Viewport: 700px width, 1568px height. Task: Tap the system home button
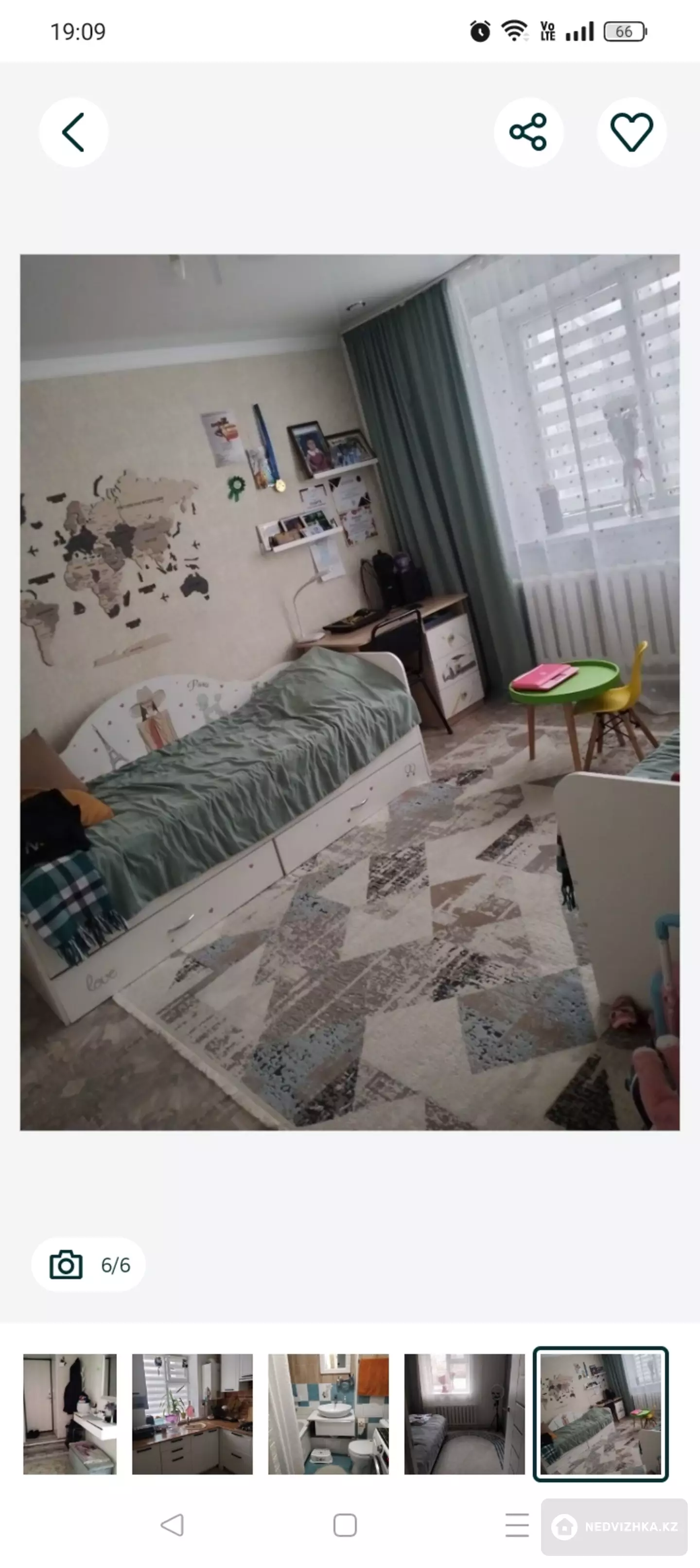[345, 1525]
